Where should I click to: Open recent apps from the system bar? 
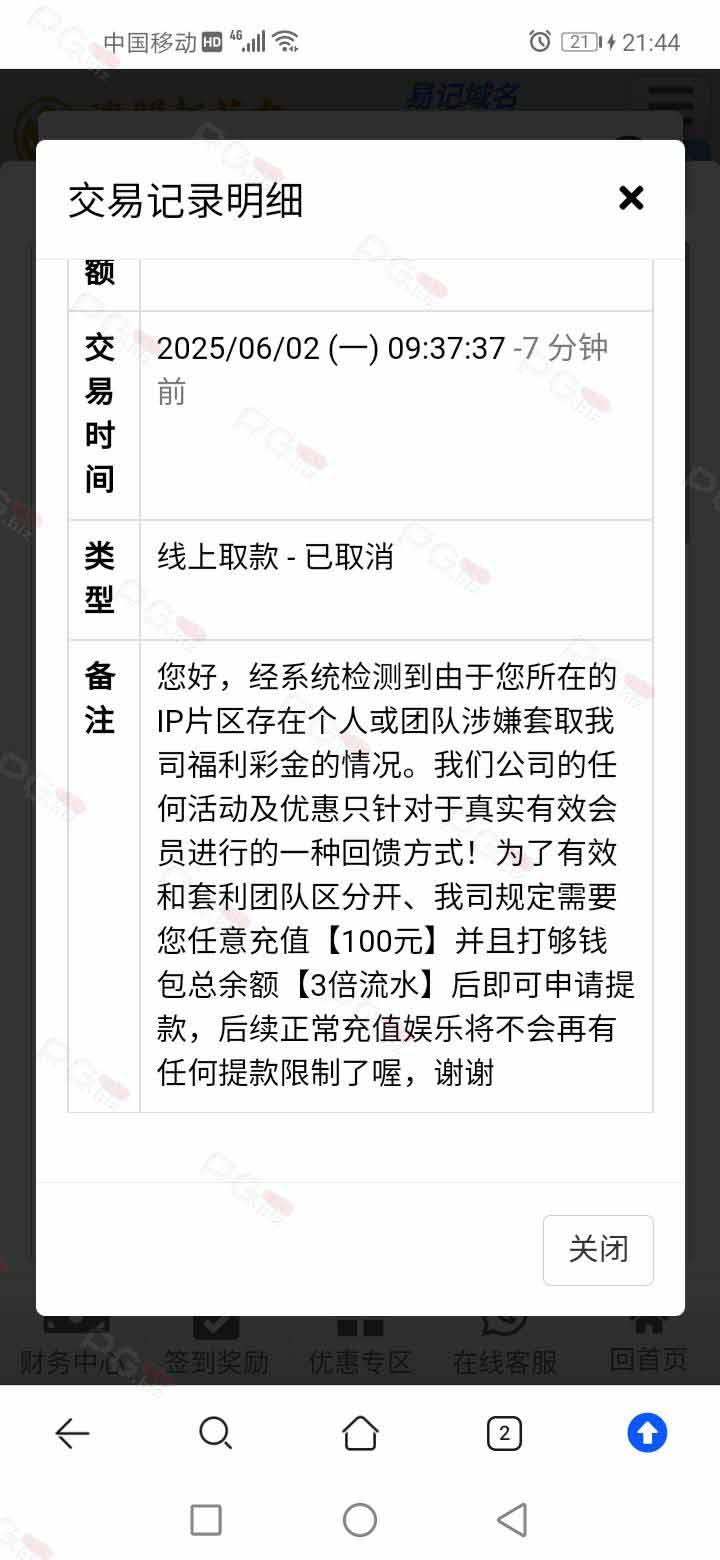tap(206, 1520)
